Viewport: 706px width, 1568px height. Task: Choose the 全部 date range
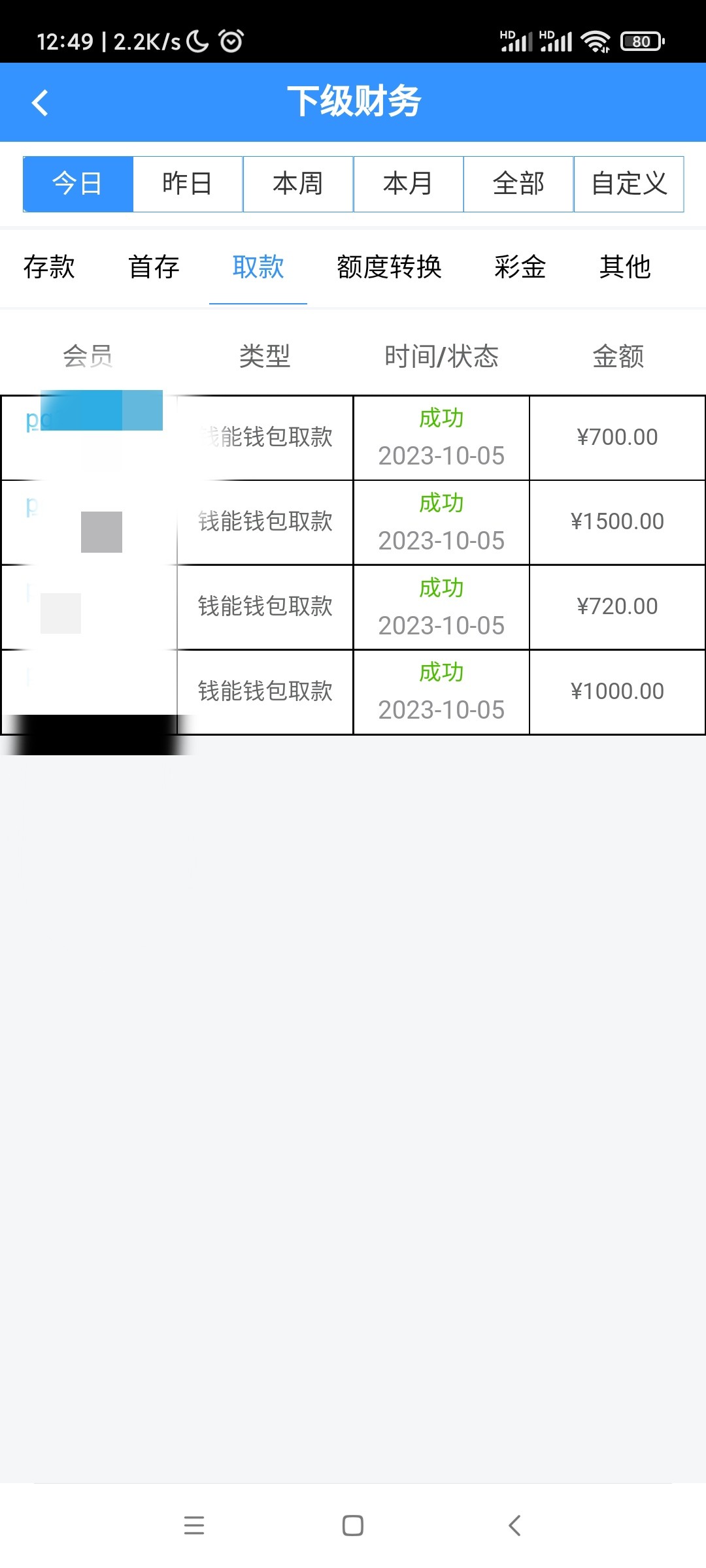coord(518,184)
